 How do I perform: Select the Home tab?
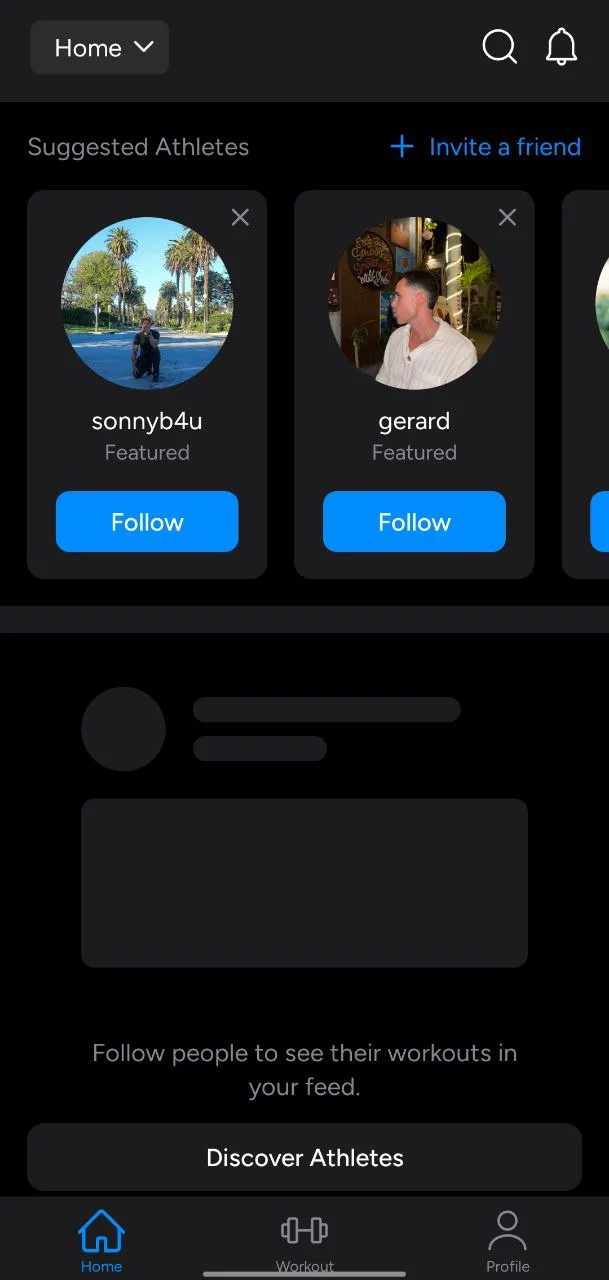point(101,1240)
